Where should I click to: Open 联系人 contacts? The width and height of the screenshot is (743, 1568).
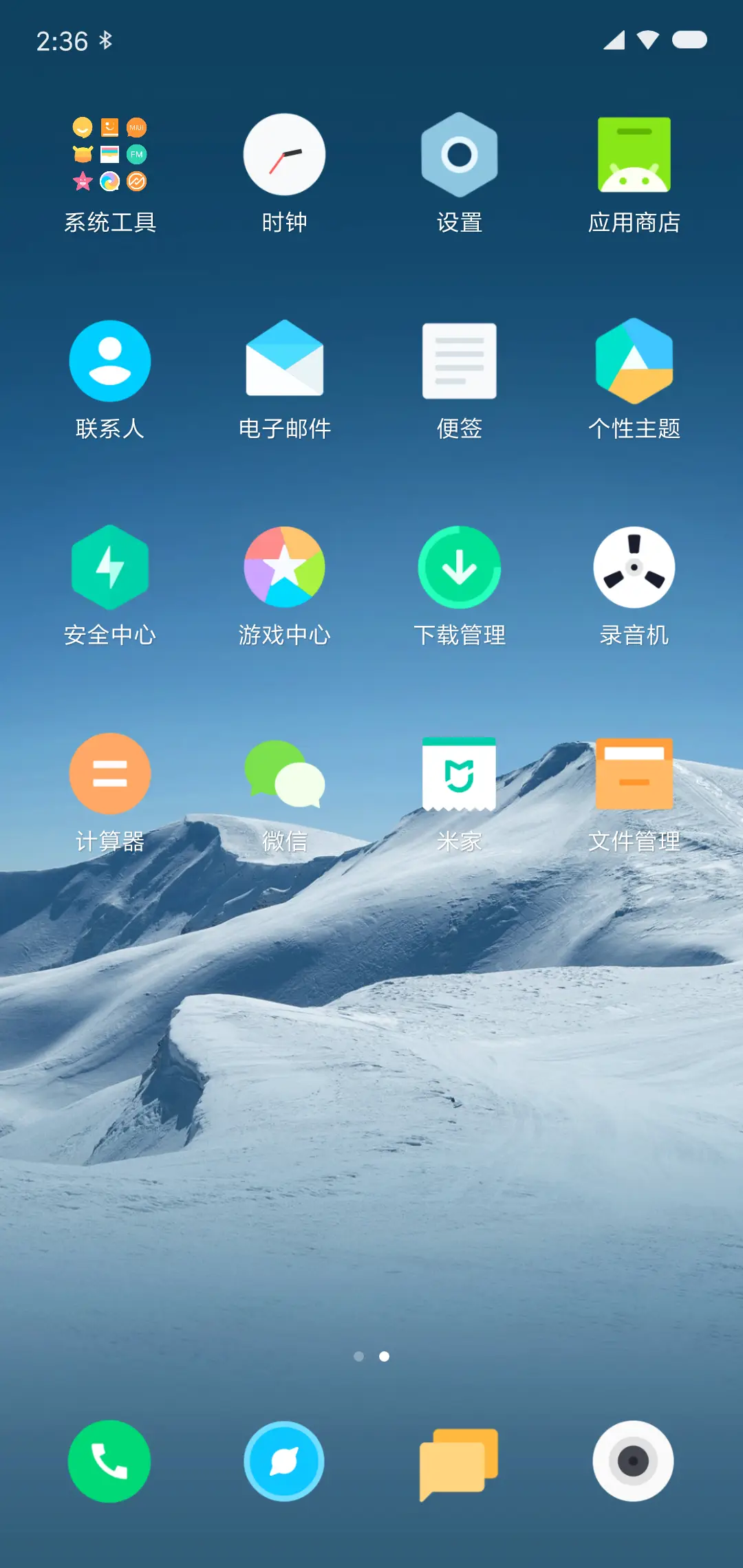(110, 361)
